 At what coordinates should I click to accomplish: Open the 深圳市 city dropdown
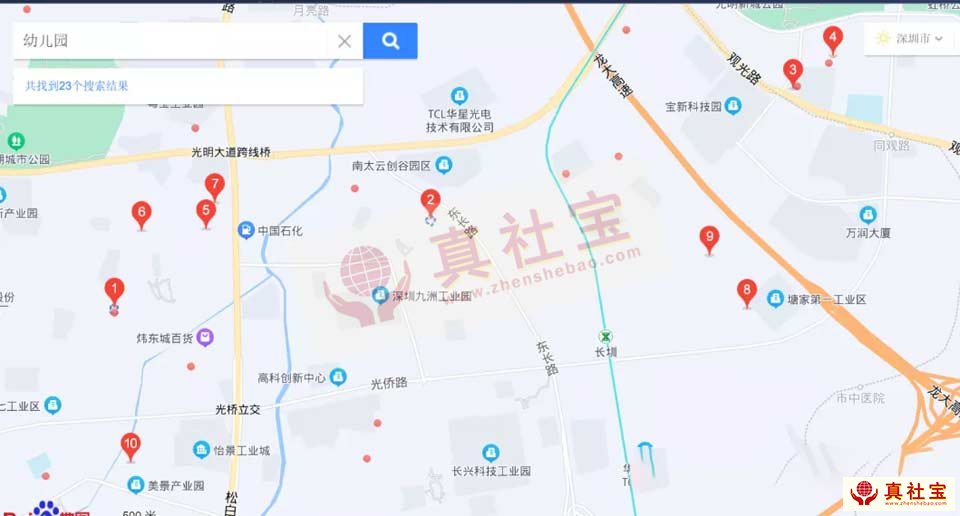[x=910, y=39]
